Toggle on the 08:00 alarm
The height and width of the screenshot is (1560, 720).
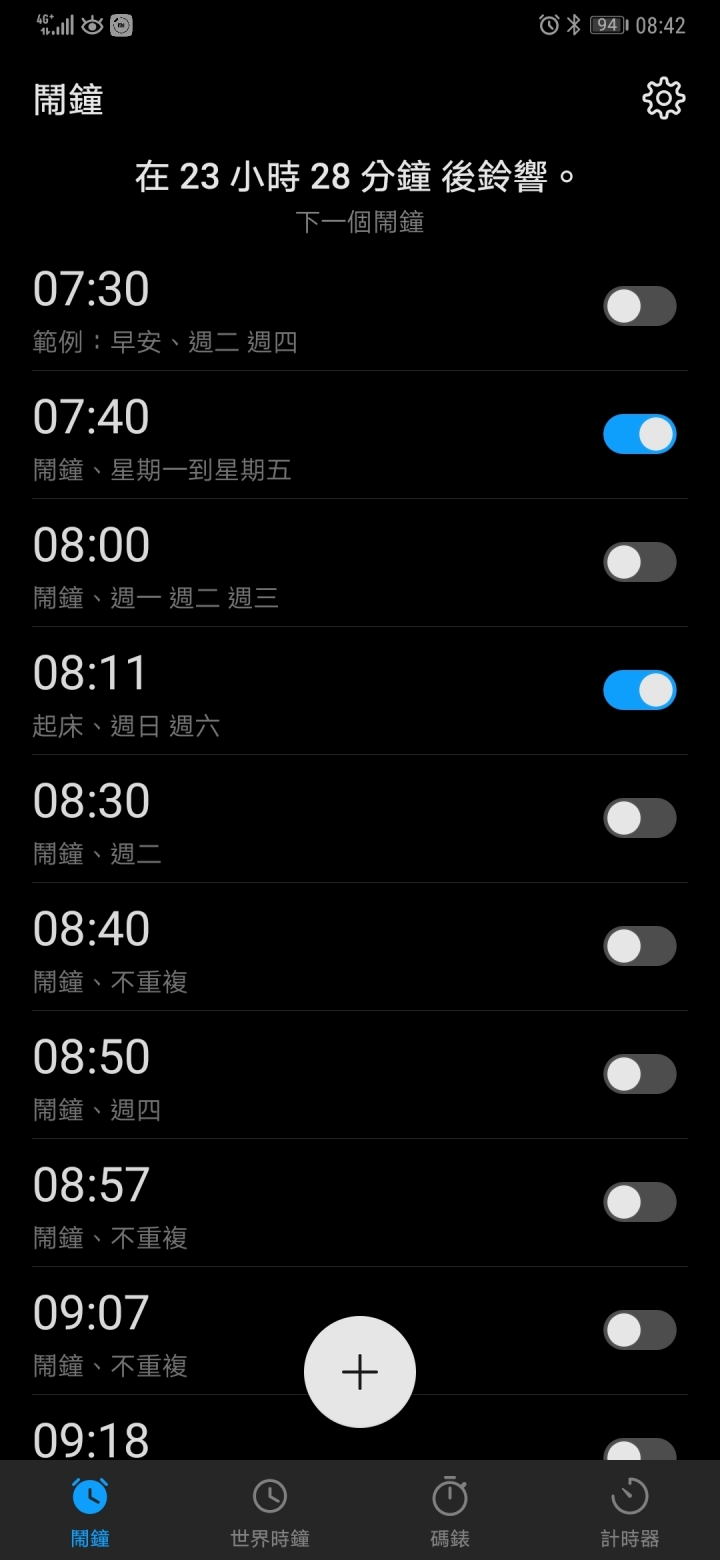[640, 562]
